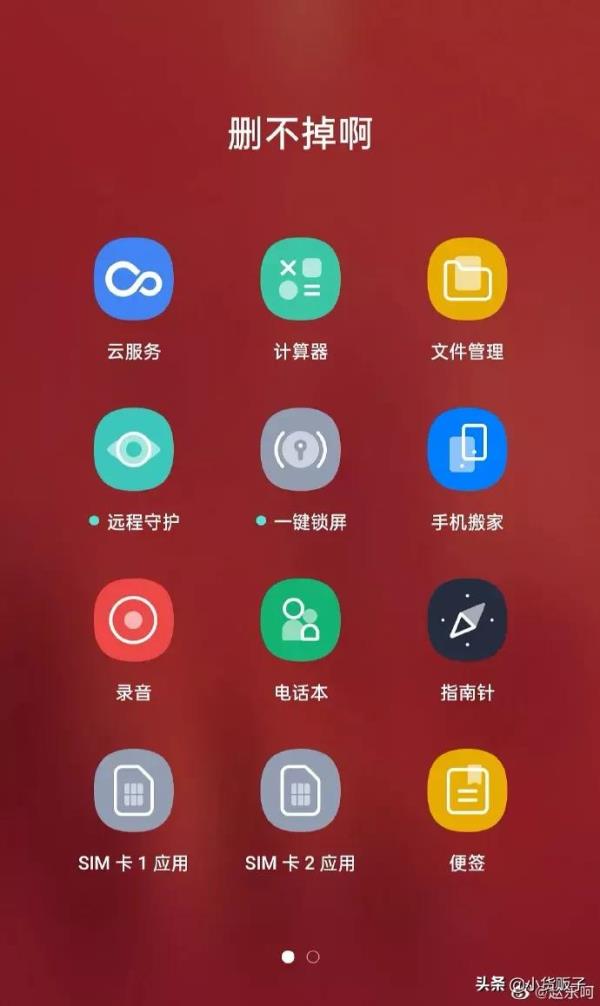Open SIM 卡 2 应用

pos(300,790)
